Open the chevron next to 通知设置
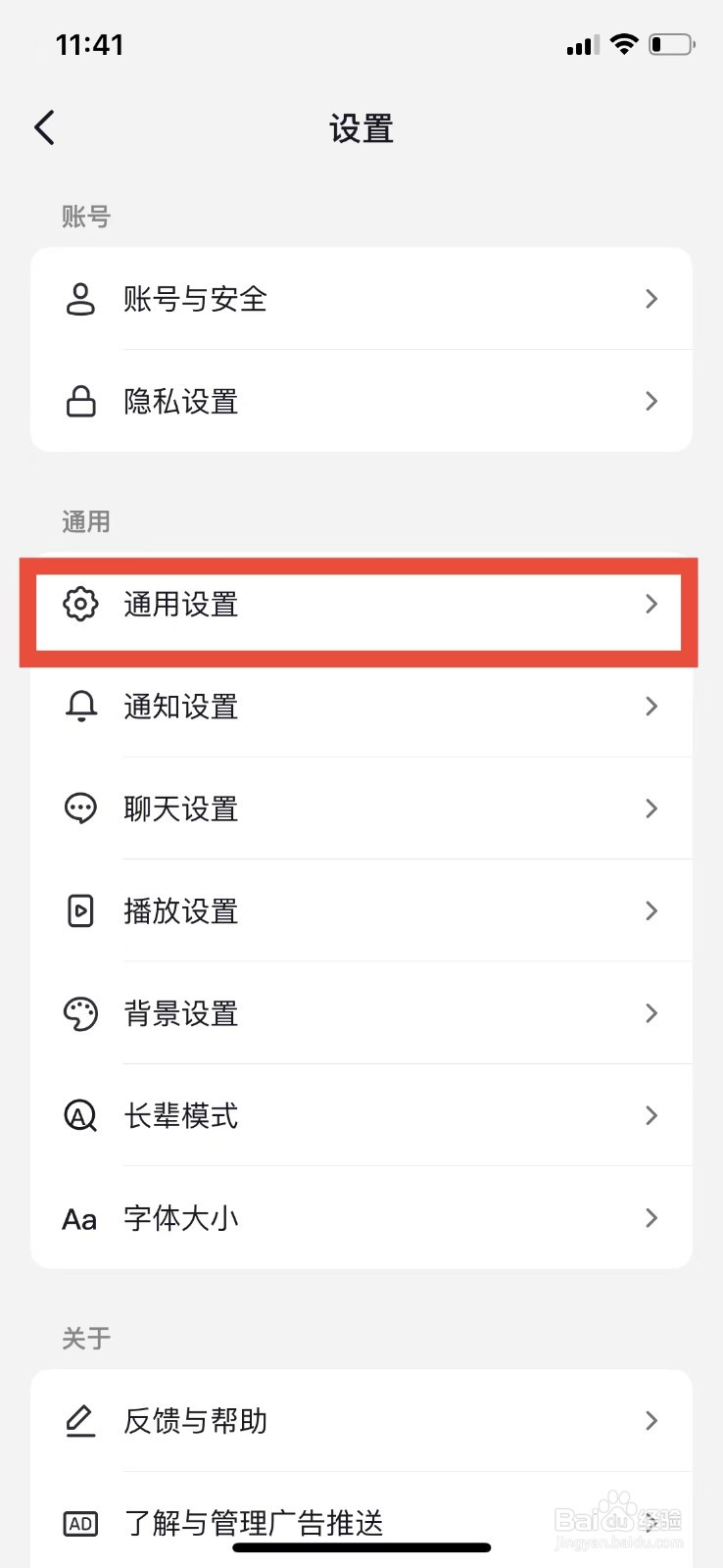The height and width of the screenshot is (1568, 723). click(x=651, y=707)
